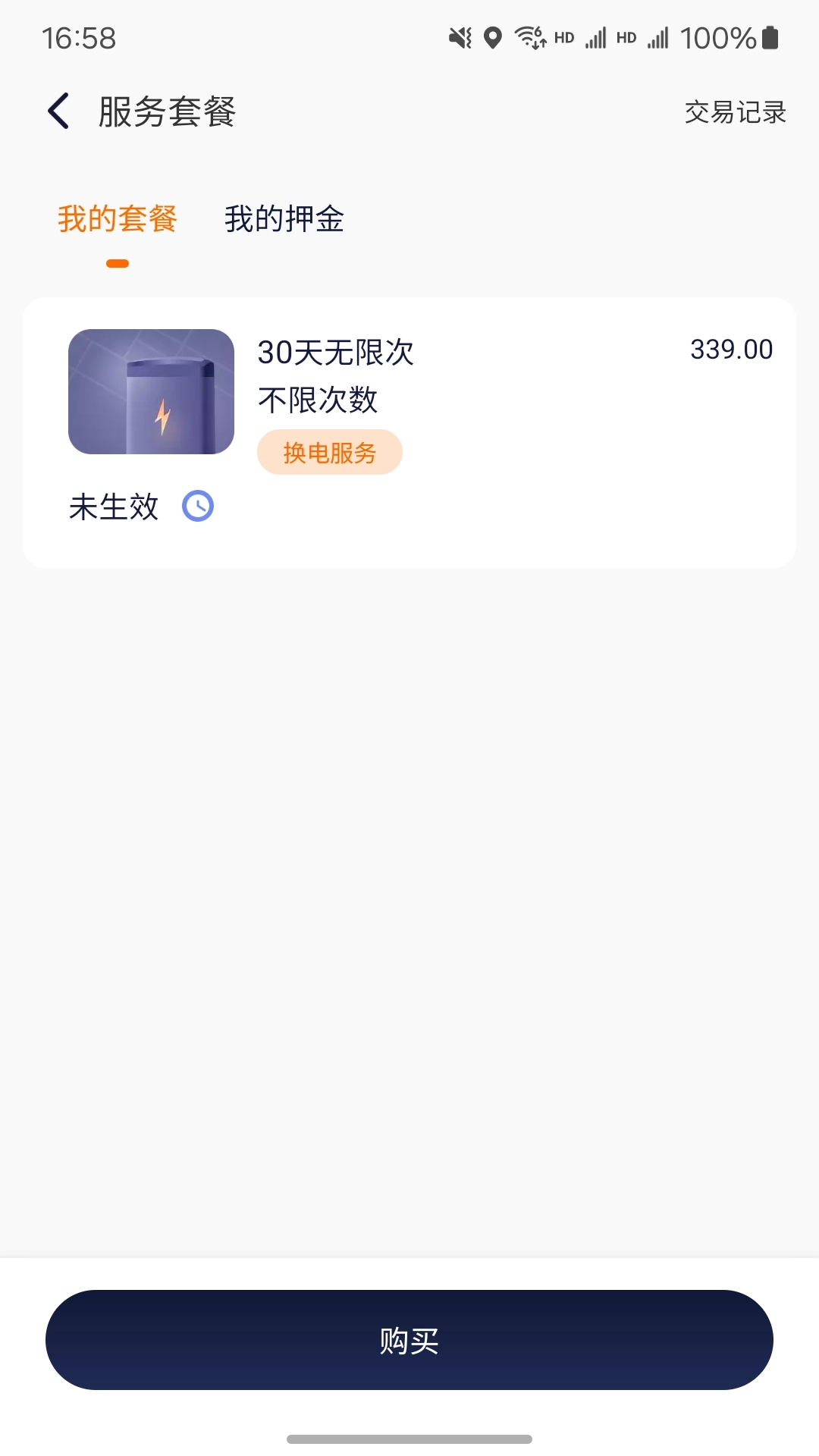Tap the 不限次数 description text
This screenshot has height=1456, width=819.
[x=318, y=401]
